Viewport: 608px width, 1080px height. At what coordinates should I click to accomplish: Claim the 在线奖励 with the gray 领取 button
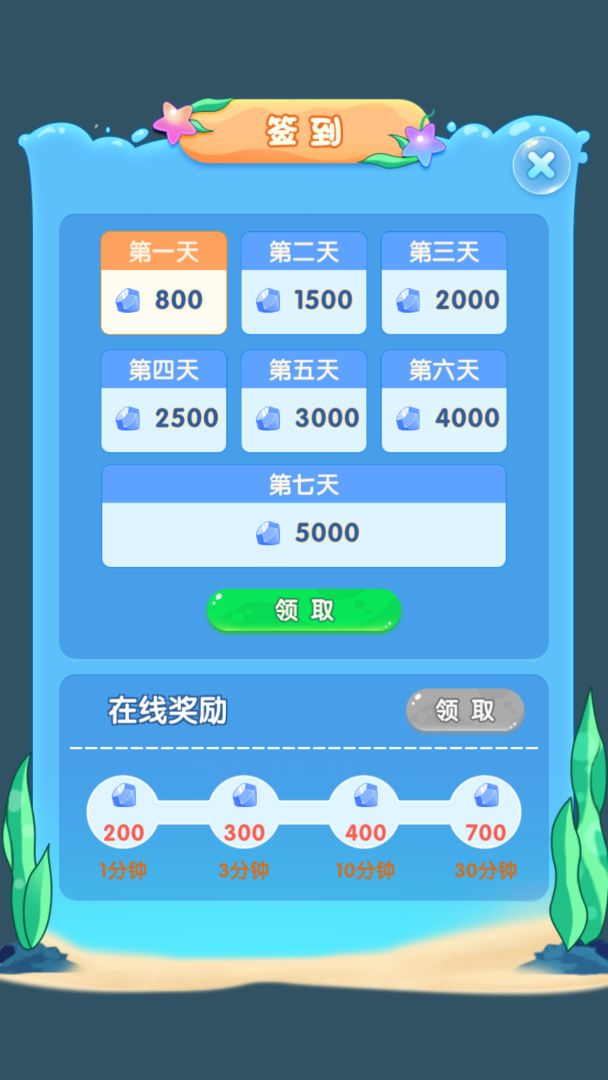pos(465,710)
